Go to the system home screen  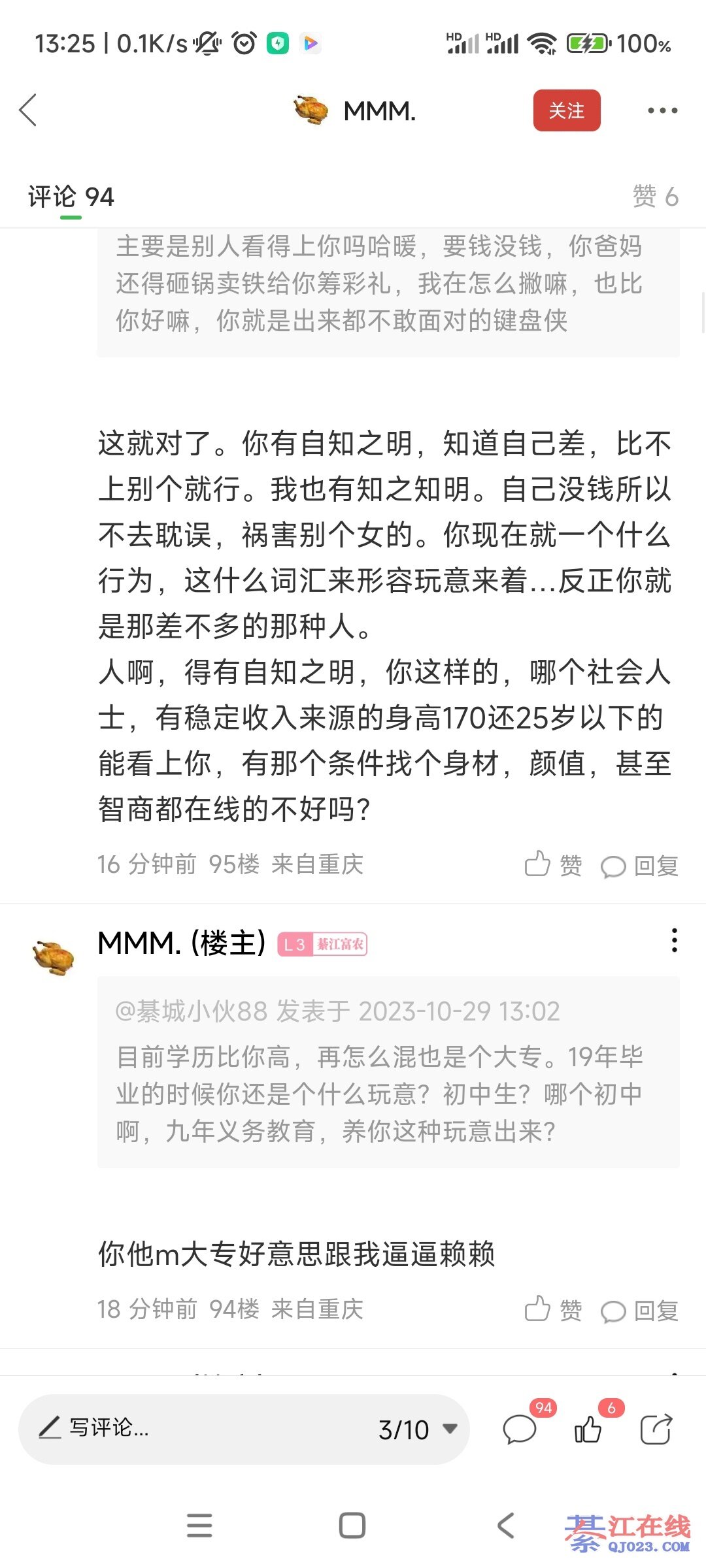[x=352, y=1526]
